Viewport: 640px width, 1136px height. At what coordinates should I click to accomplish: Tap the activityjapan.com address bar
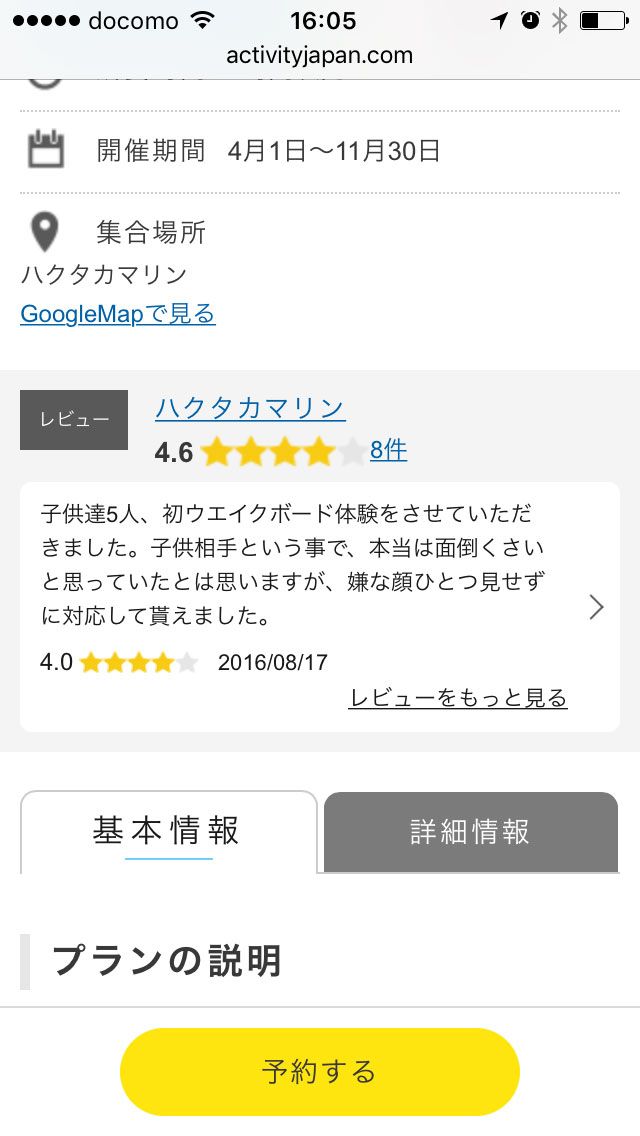tap(320, 55)
